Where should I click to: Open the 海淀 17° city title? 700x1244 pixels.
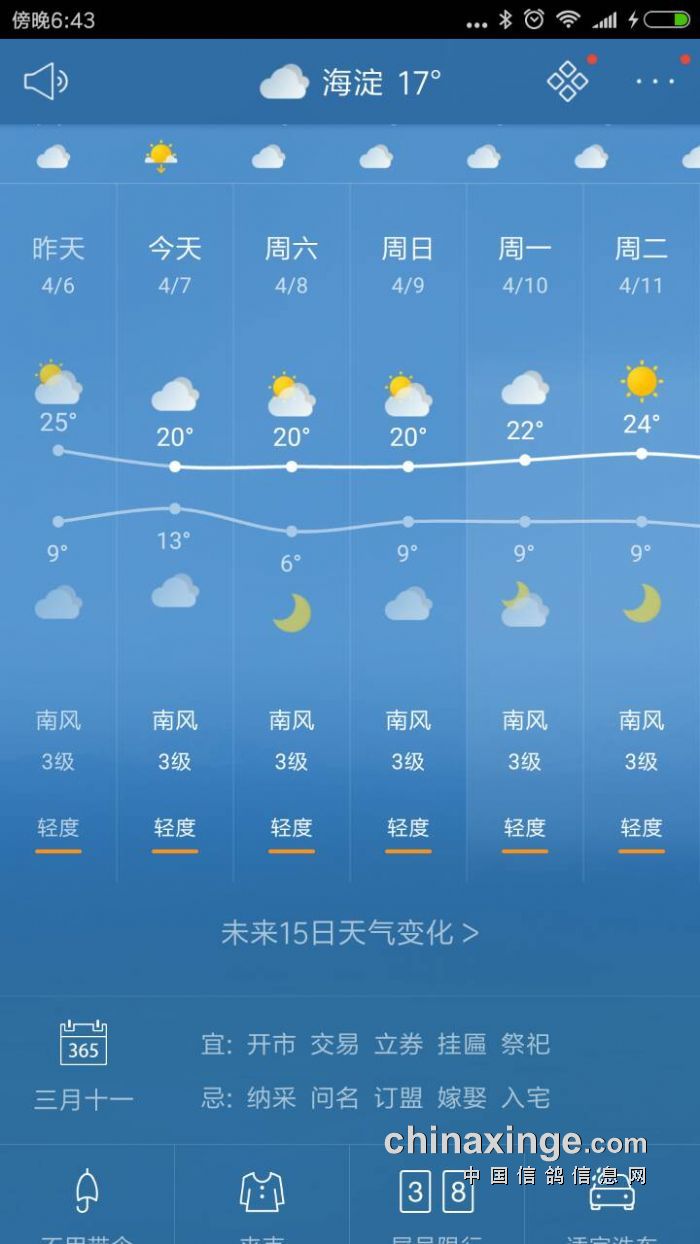tap(352, 82)
